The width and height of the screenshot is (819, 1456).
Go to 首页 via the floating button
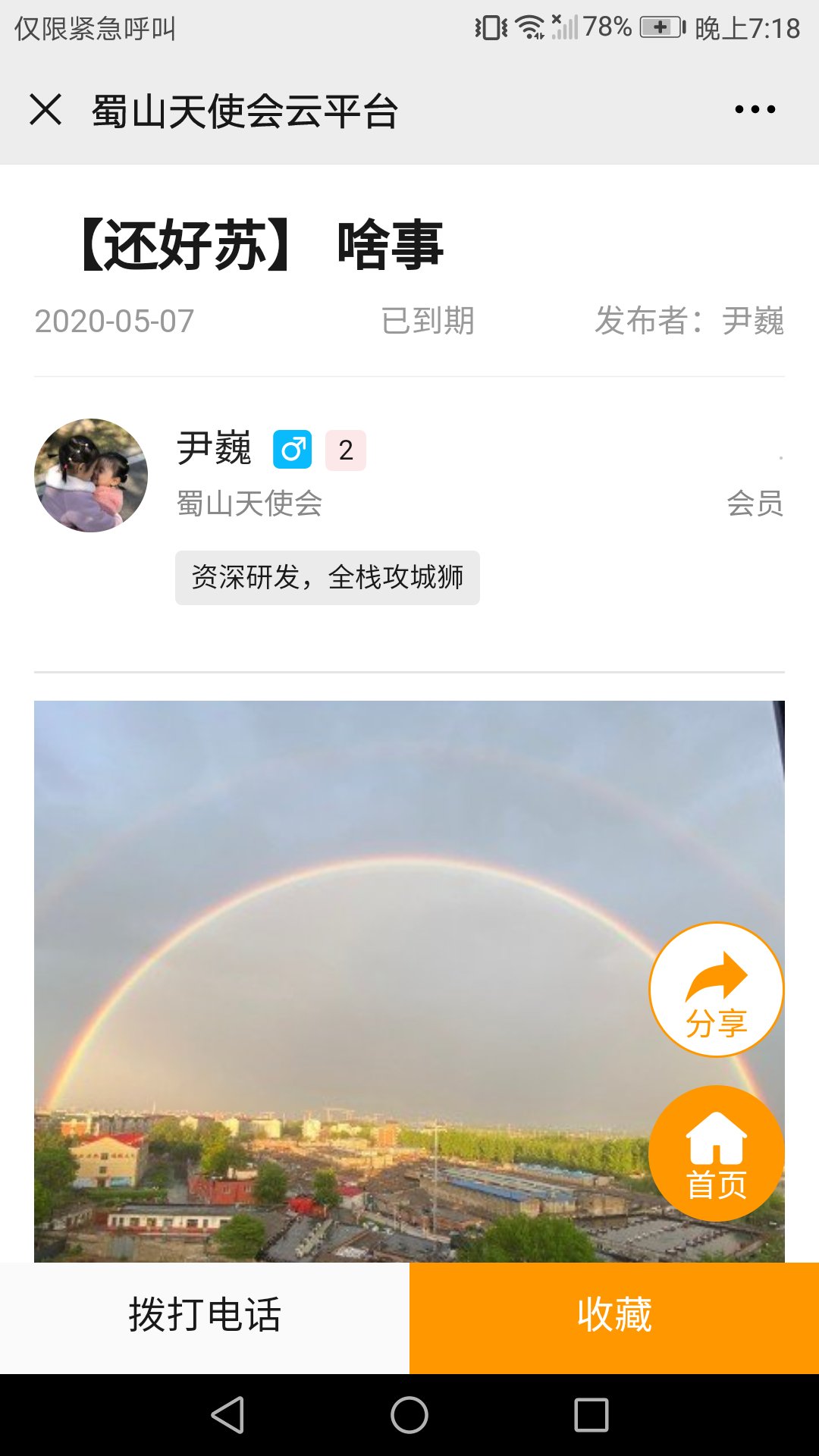716,1153
